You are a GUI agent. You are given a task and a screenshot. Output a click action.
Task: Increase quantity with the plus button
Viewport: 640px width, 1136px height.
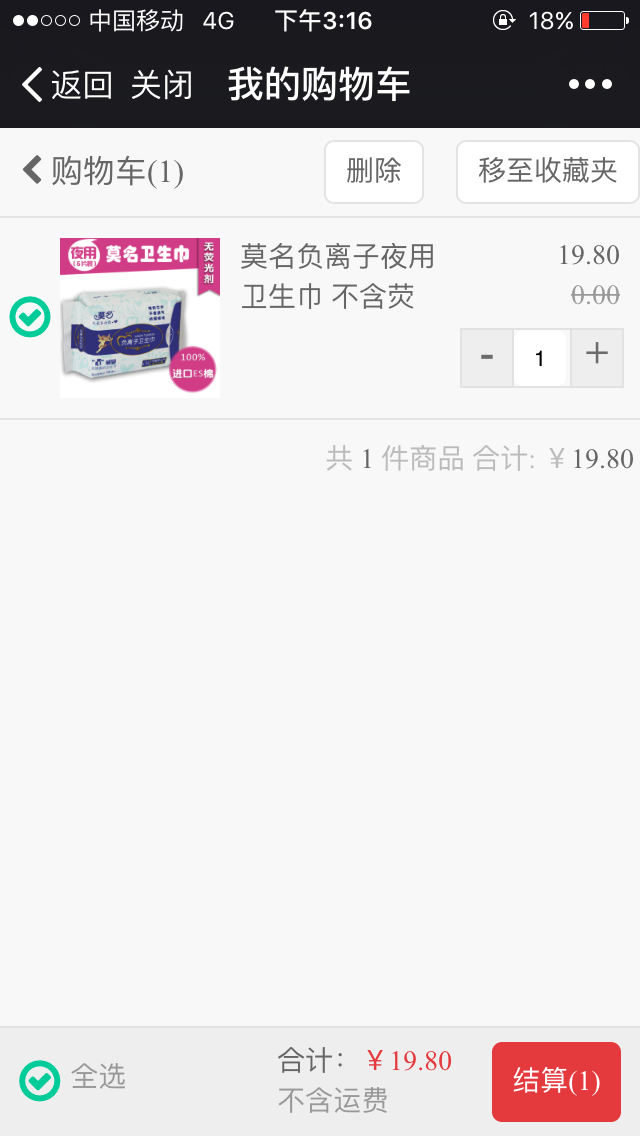coord(597,355)
